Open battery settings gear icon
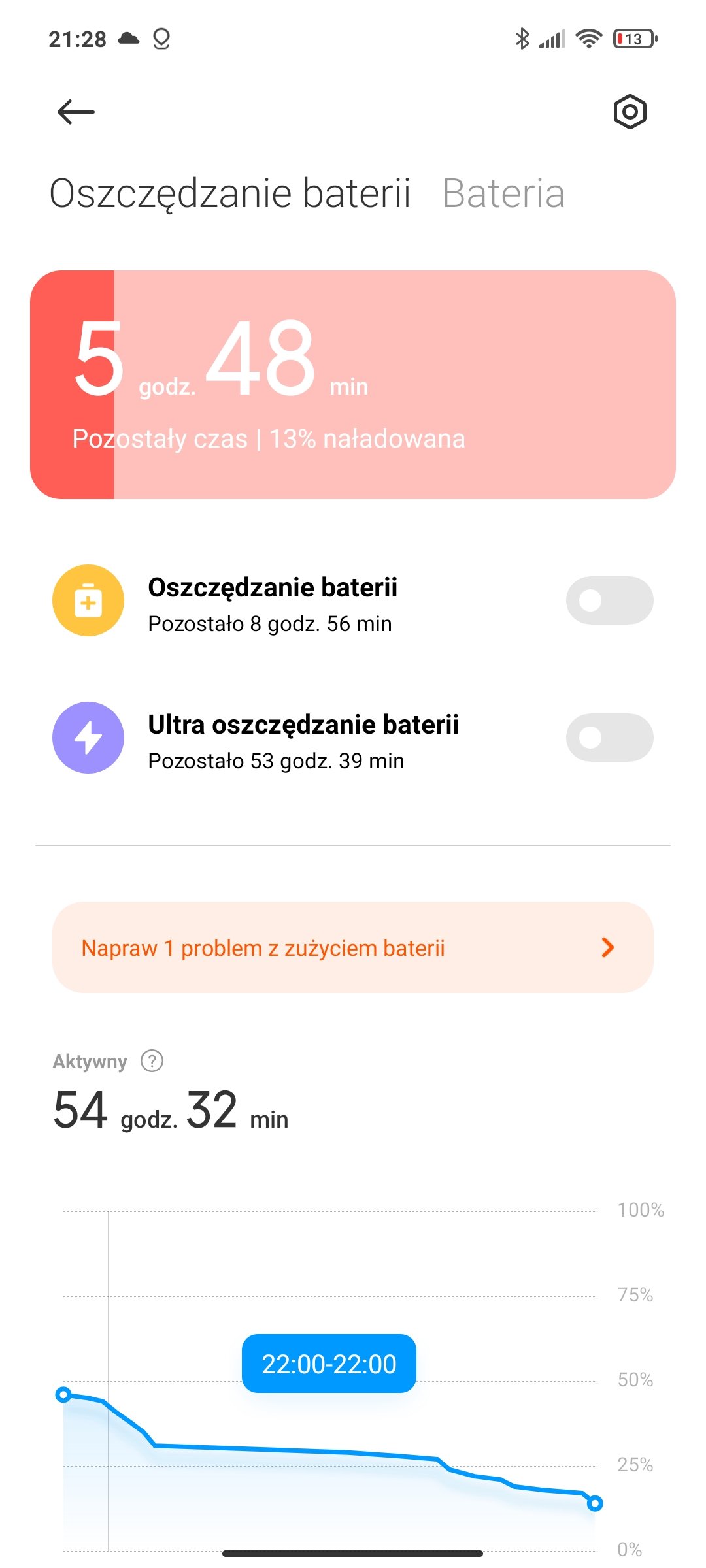This screenshot has height=1568, width=706. [630, 112]
